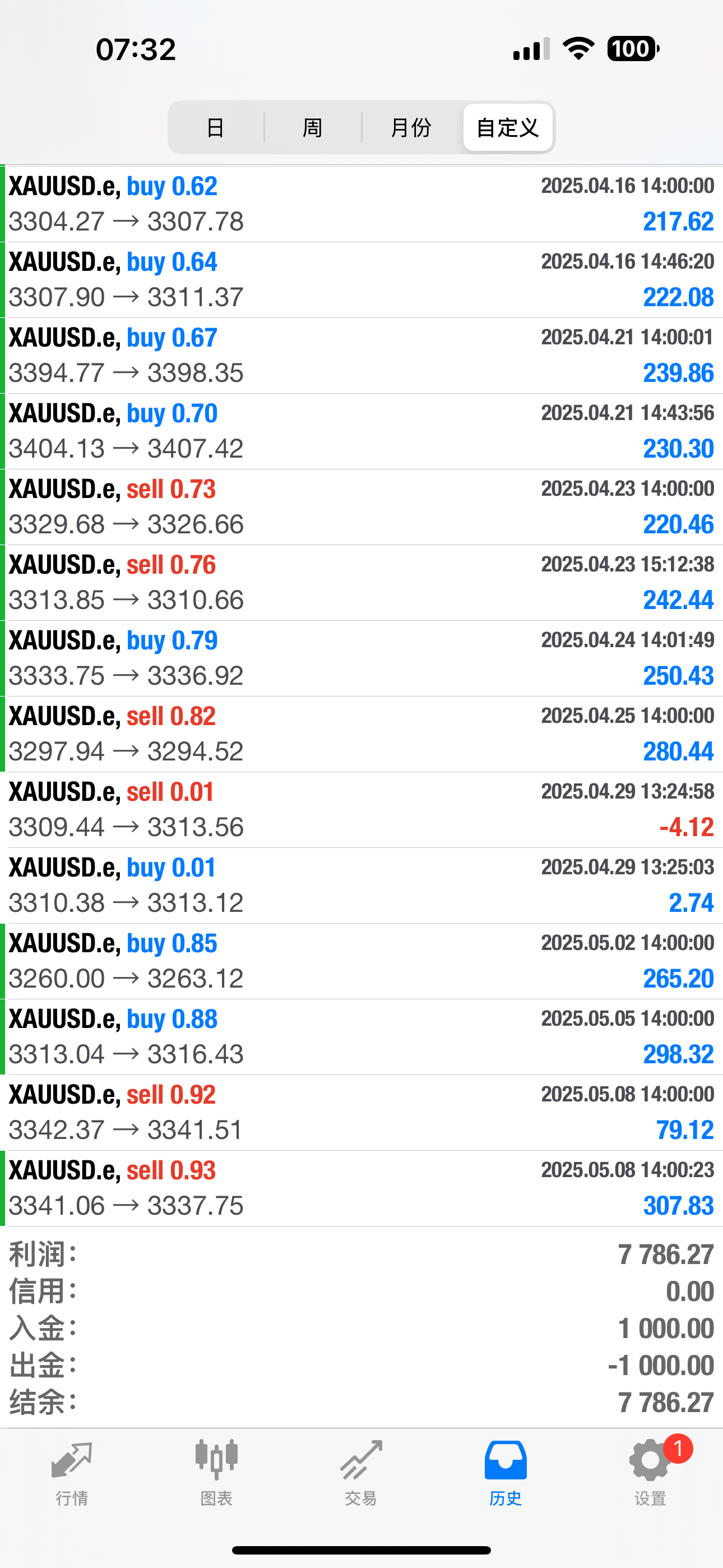Choose the 月份 (month) period filter
This screenshot has width=723, height=1568.
(411, 128)
